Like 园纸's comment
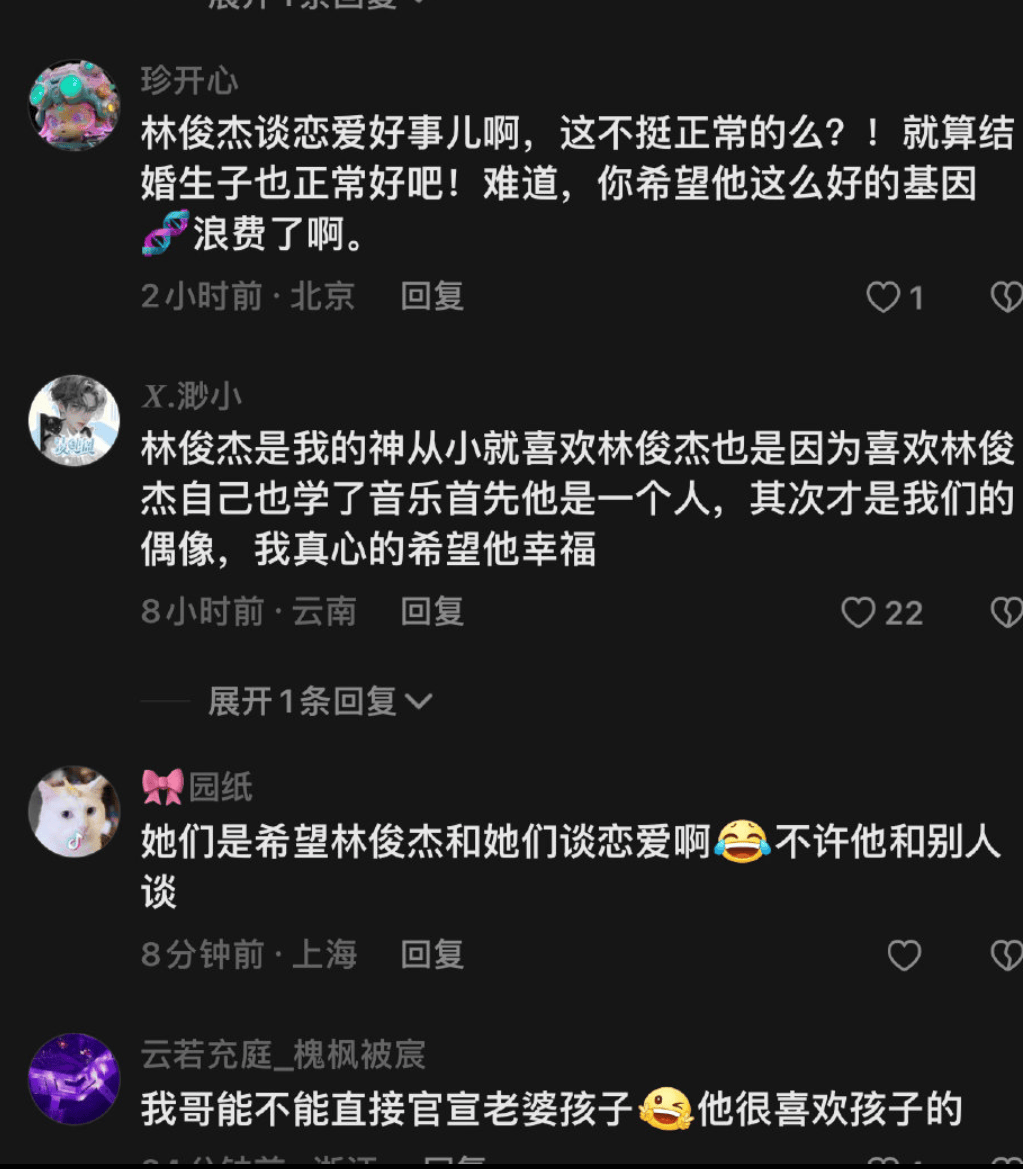1023x1169 pixels. click(904, 956)
